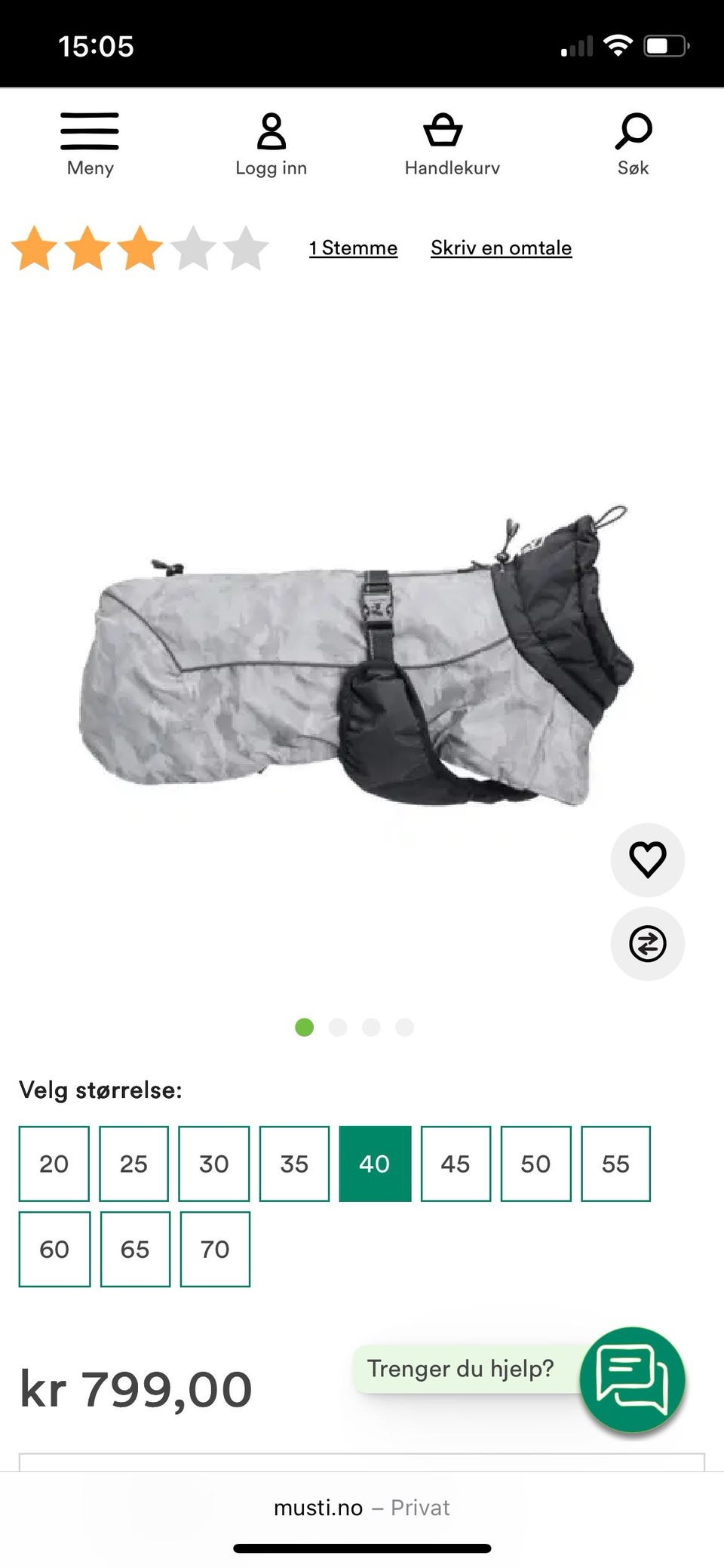Jump to the second product image dot
Image resolution: width=724 pixels, height=1568 pixels.
pyautogui.click(x=338, y=1027)
